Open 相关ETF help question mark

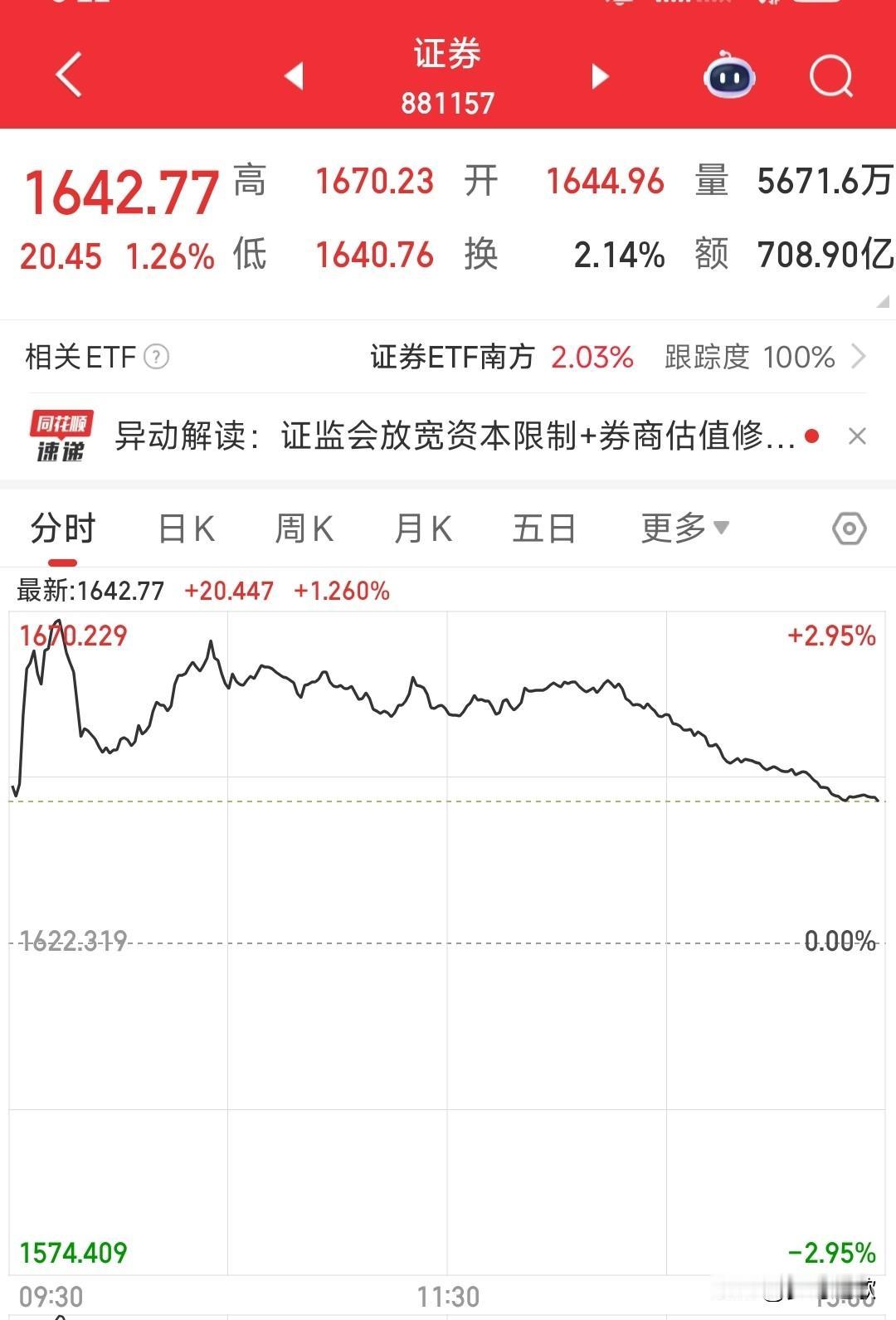tap(158, 358)
